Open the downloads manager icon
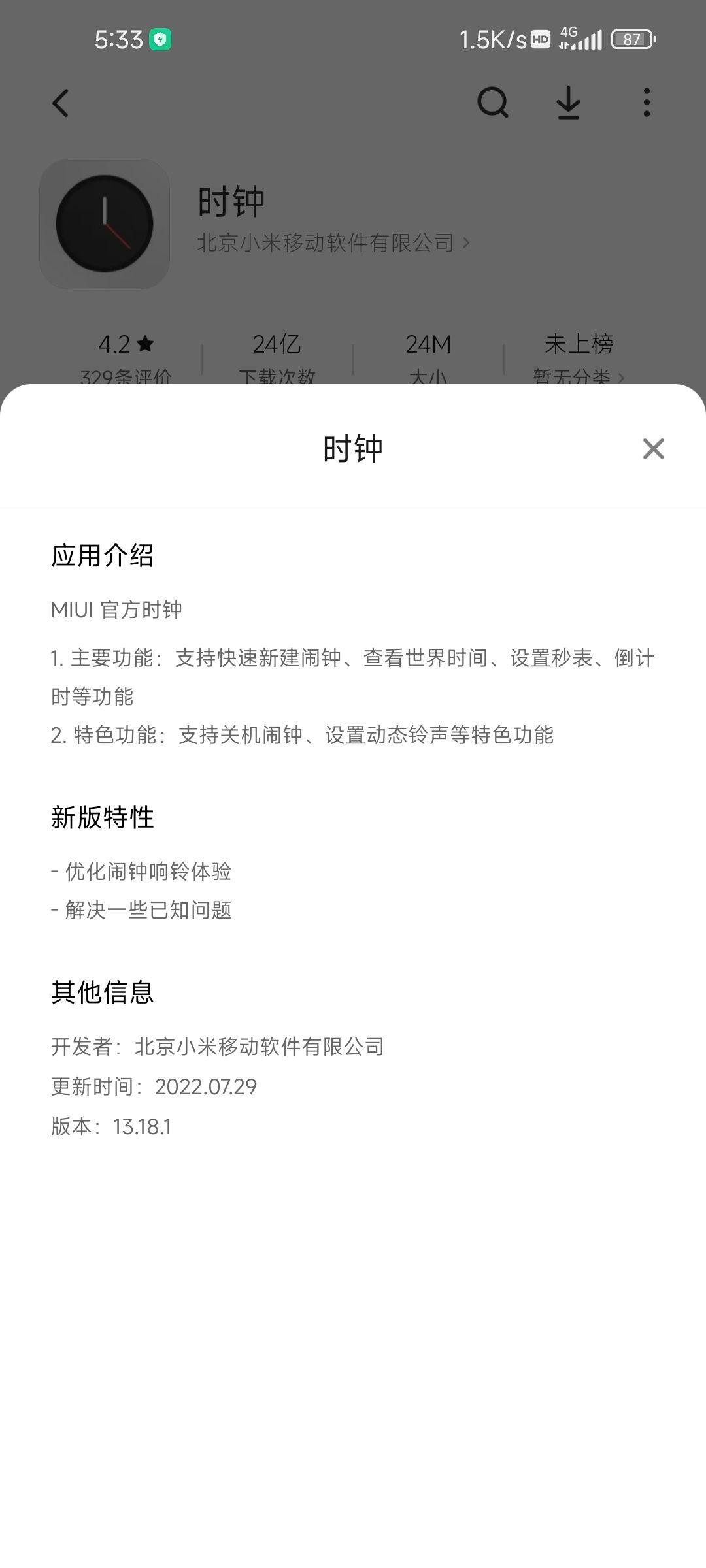The height and width of the screenshot is (1568, 706). coord(569,103)
